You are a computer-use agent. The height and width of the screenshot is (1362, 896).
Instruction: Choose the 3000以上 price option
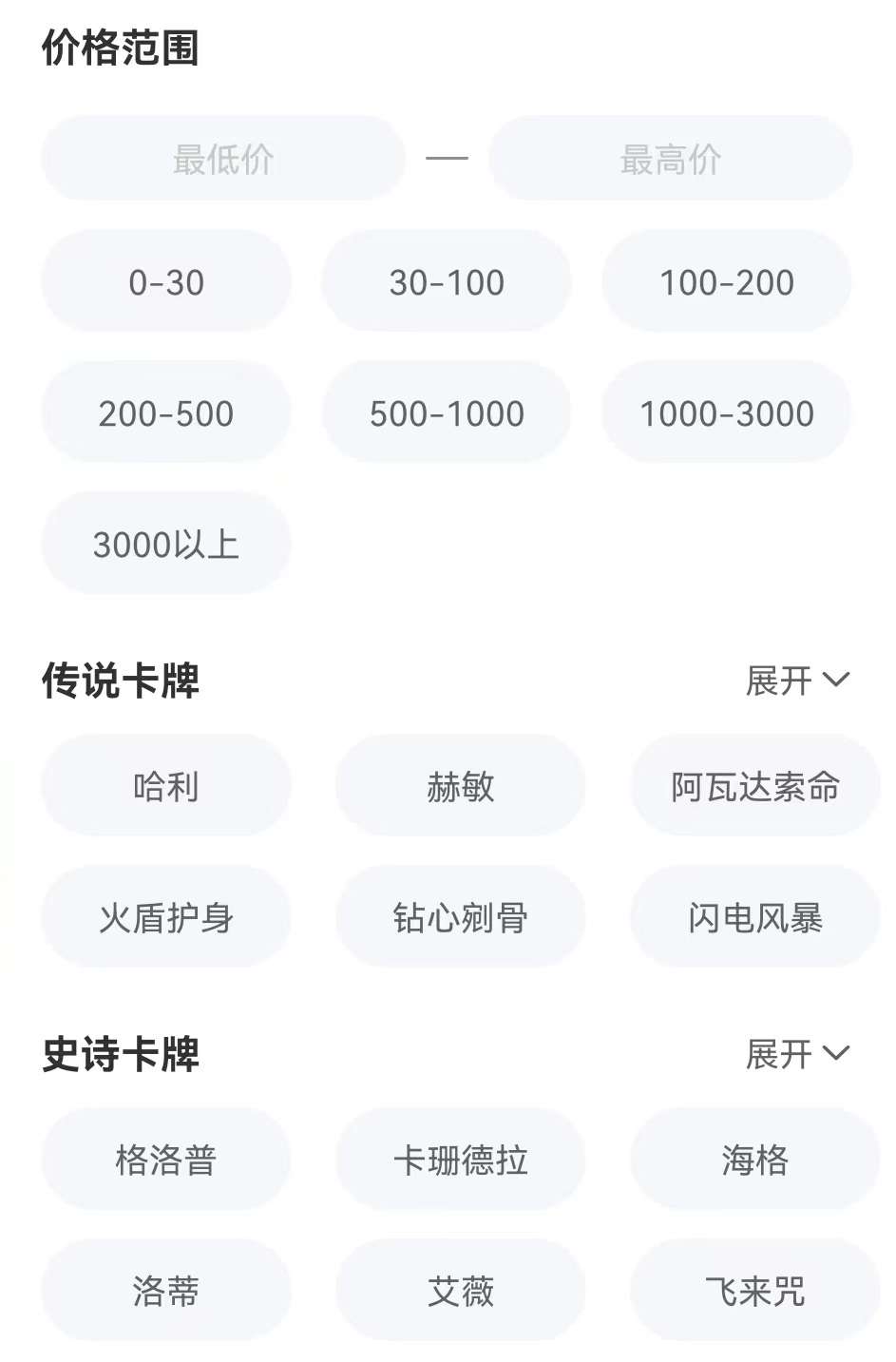point(166,545)
